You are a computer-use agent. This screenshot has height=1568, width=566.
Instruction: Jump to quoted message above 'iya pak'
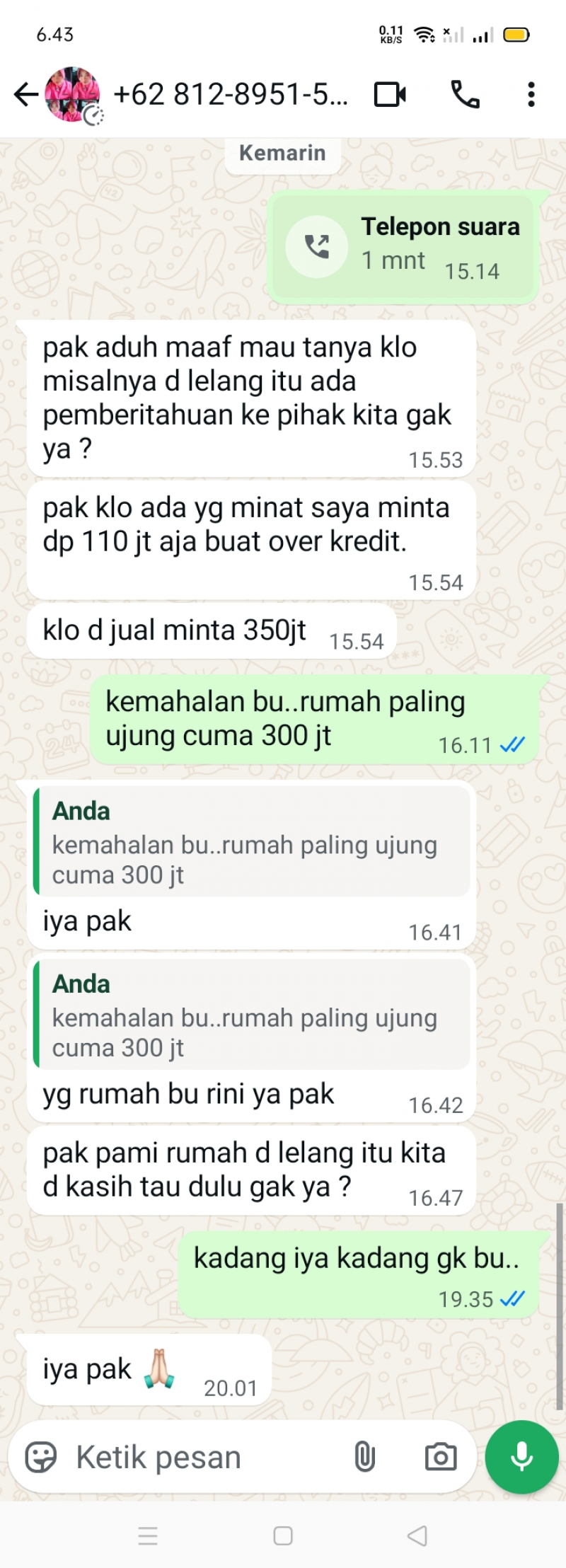(x=251, y=843)
